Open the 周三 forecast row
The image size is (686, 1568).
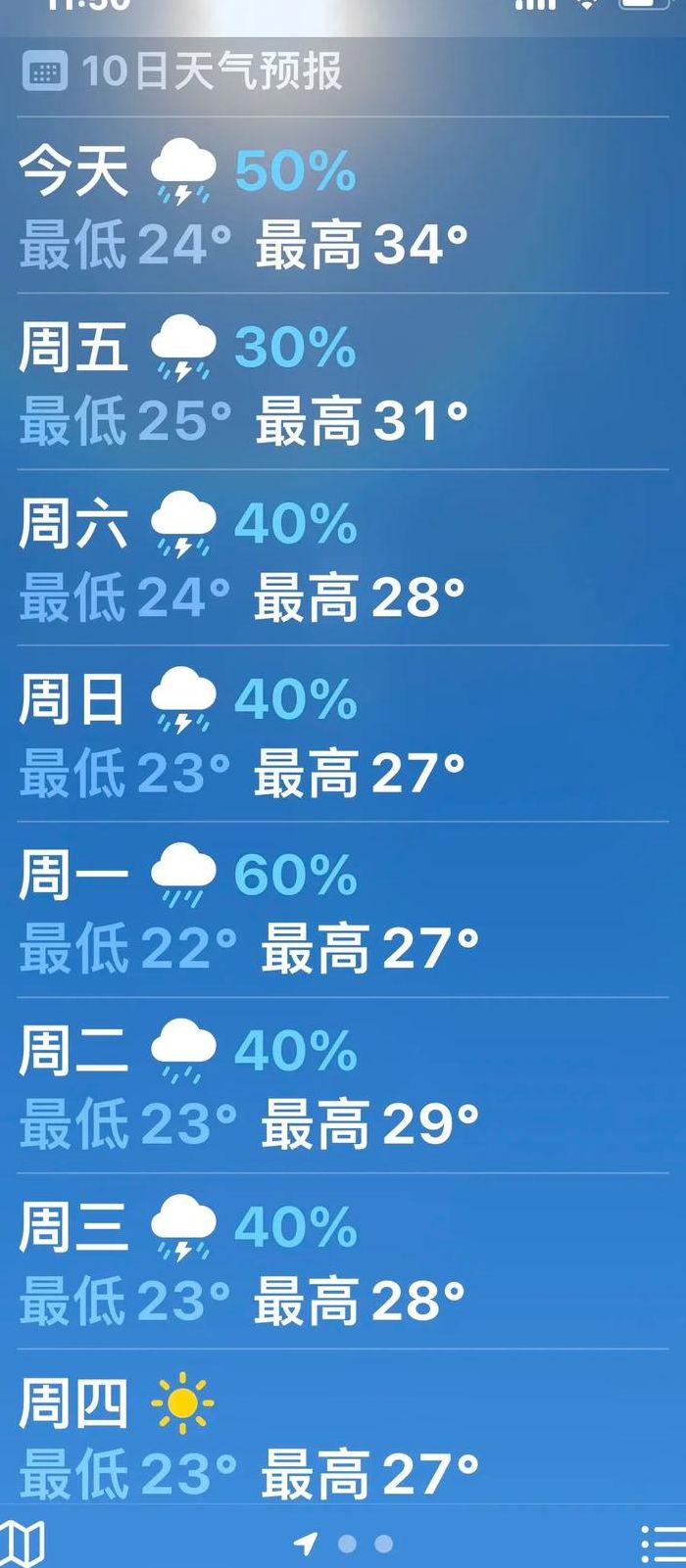click(x=343, y=1260)
